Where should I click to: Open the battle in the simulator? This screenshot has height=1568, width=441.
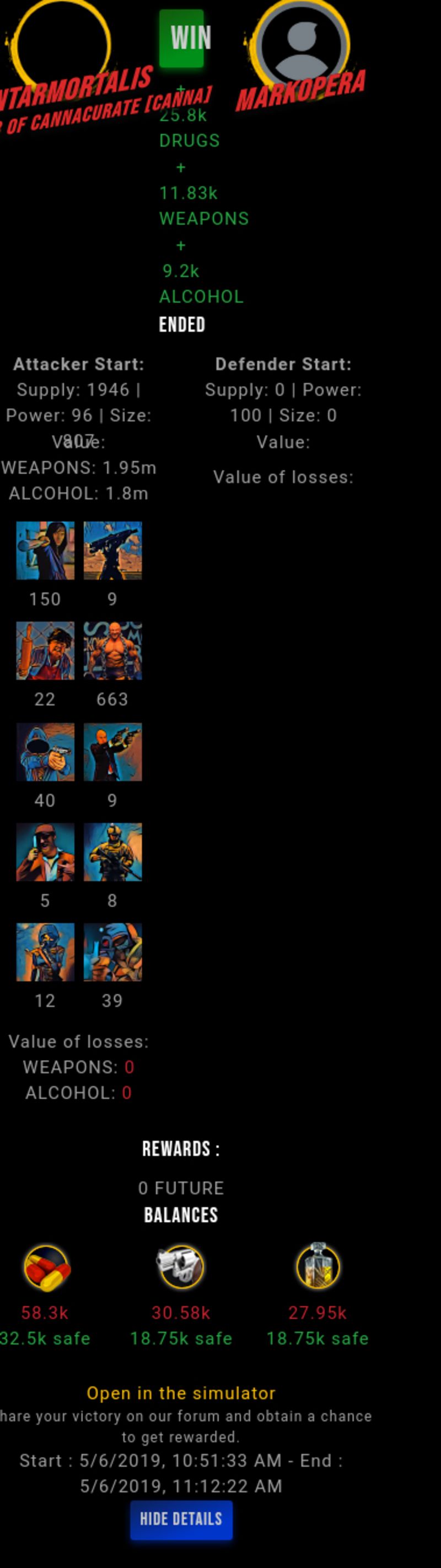pos(181,1393)
